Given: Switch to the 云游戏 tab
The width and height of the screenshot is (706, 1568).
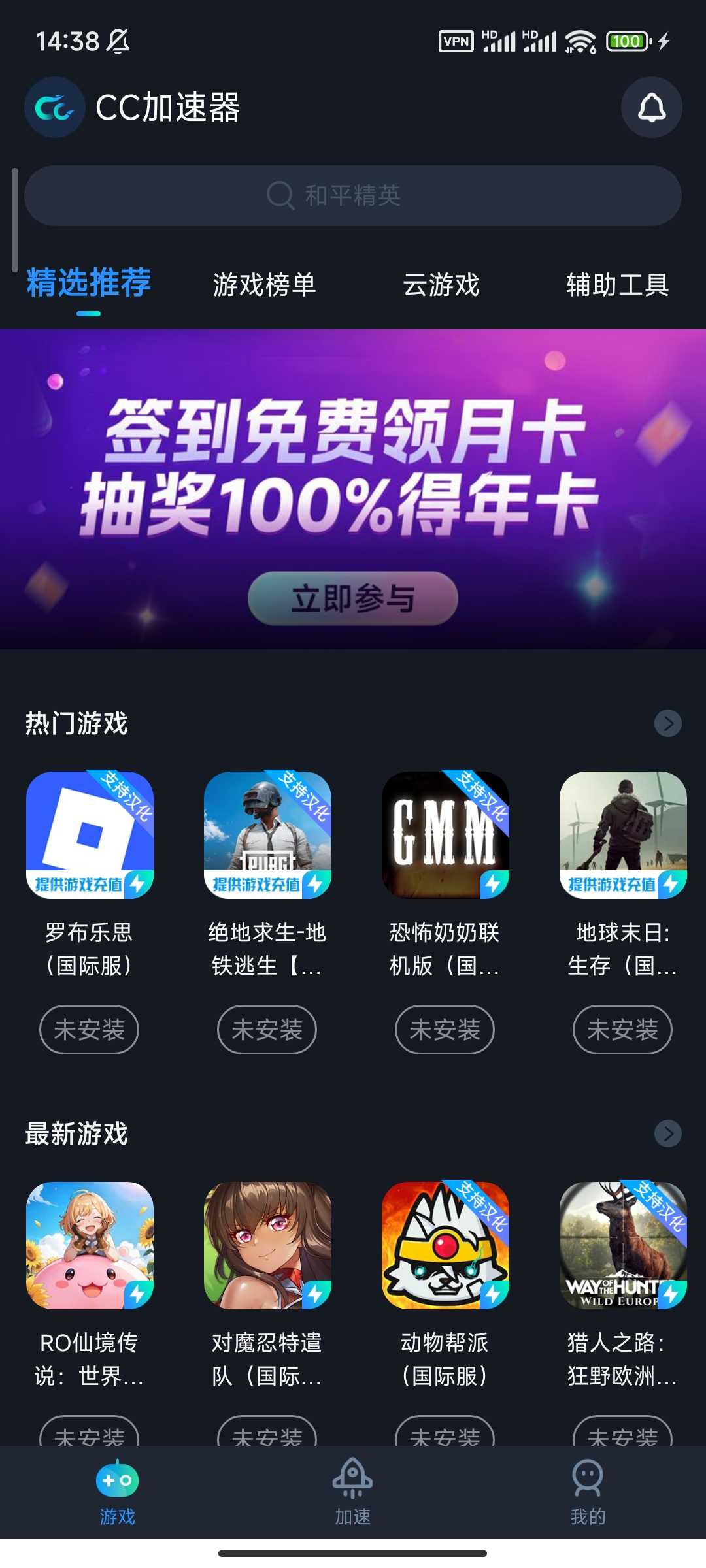Looking at the screenshot, I should tap(441, 285).
